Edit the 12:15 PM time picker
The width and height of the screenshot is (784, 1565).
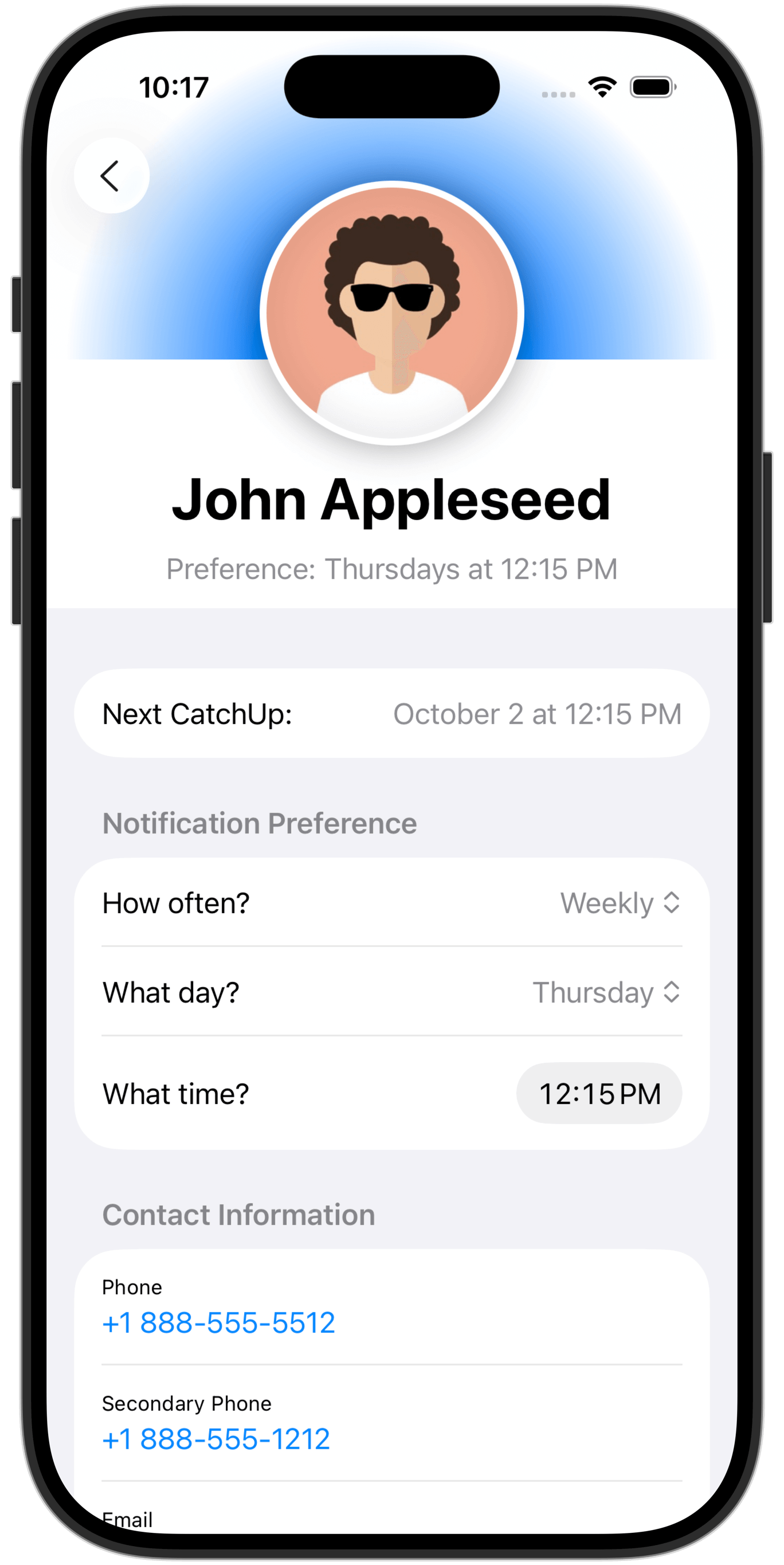pyautogui.click(x=599, y=1094)
